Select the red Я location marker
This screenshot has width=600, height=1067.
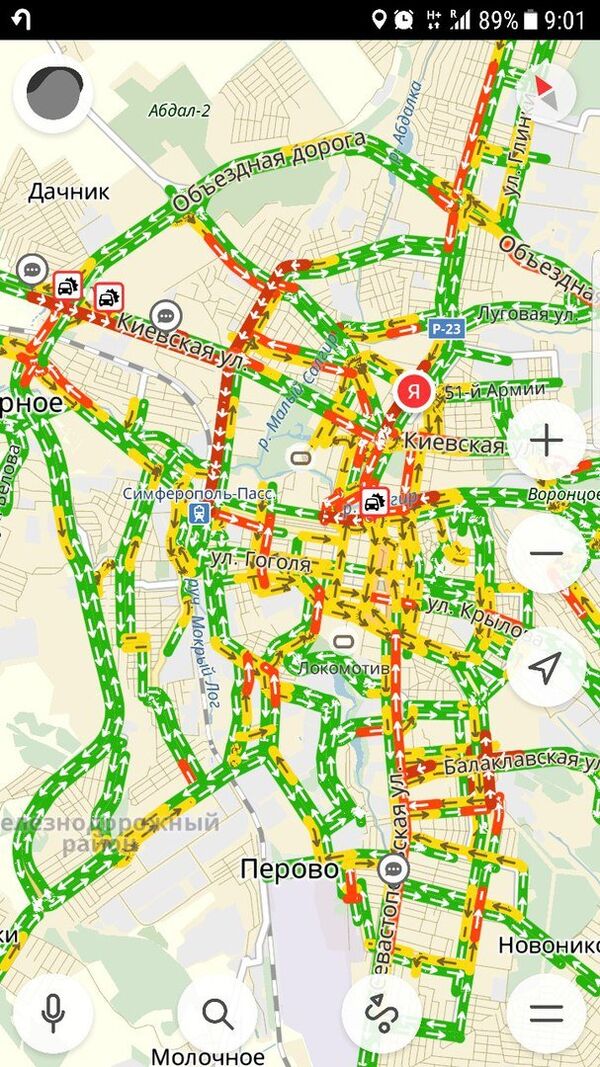pos(414,393)
